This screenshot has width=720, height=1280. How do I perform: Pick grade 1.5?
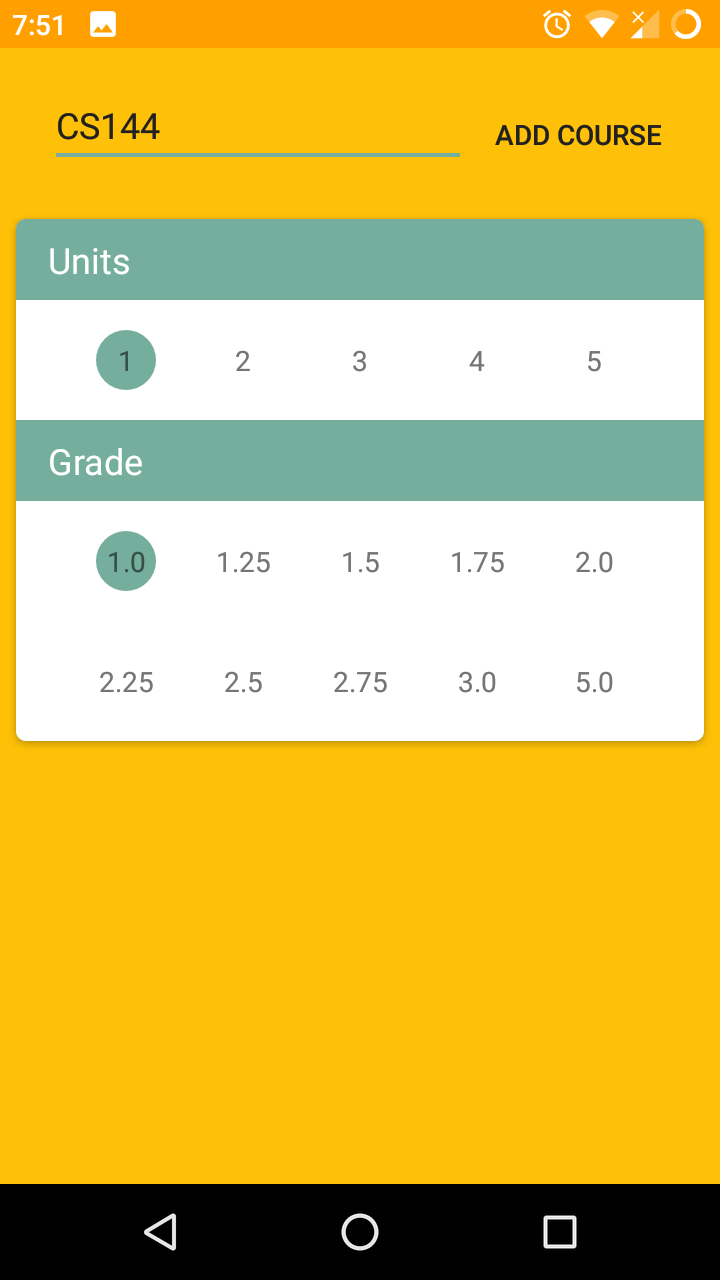[360, 562]
